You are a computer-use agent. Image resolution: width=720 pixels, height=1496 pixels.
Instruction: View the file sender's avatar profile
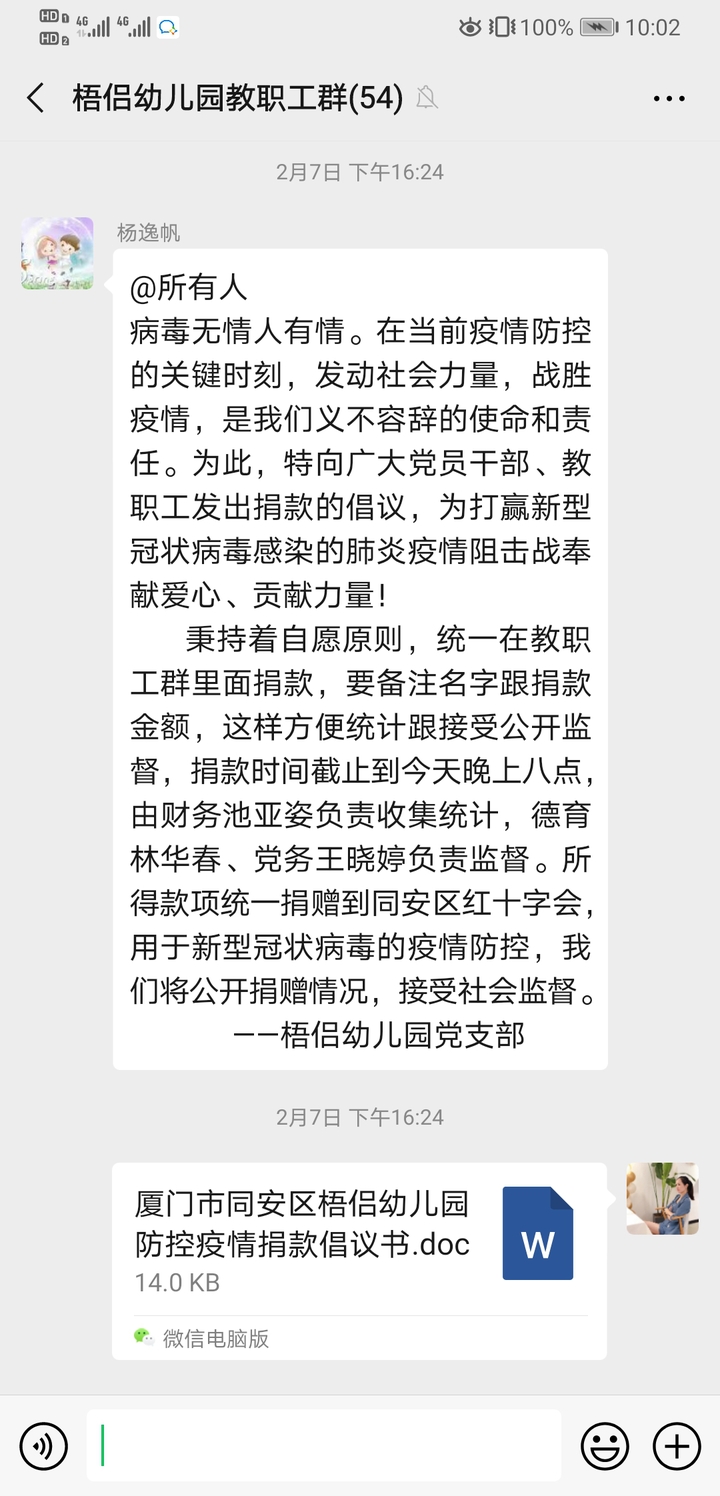pyautogui.click(x=662, y=1198)
